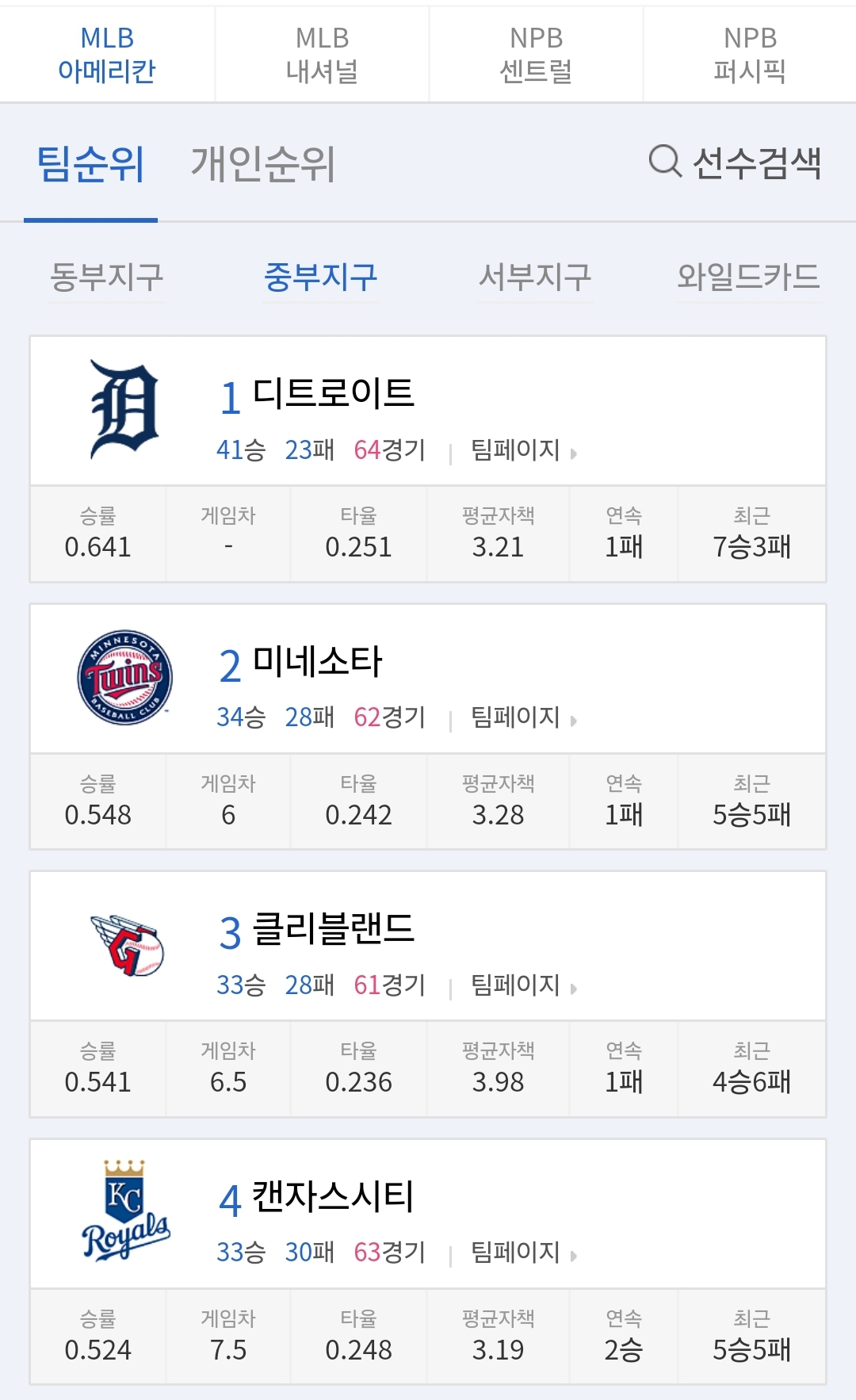Image resolution: width=856 pixels, height=1400 pixels.
Task: View 와일드카드 standings
Action: (749, 277)
